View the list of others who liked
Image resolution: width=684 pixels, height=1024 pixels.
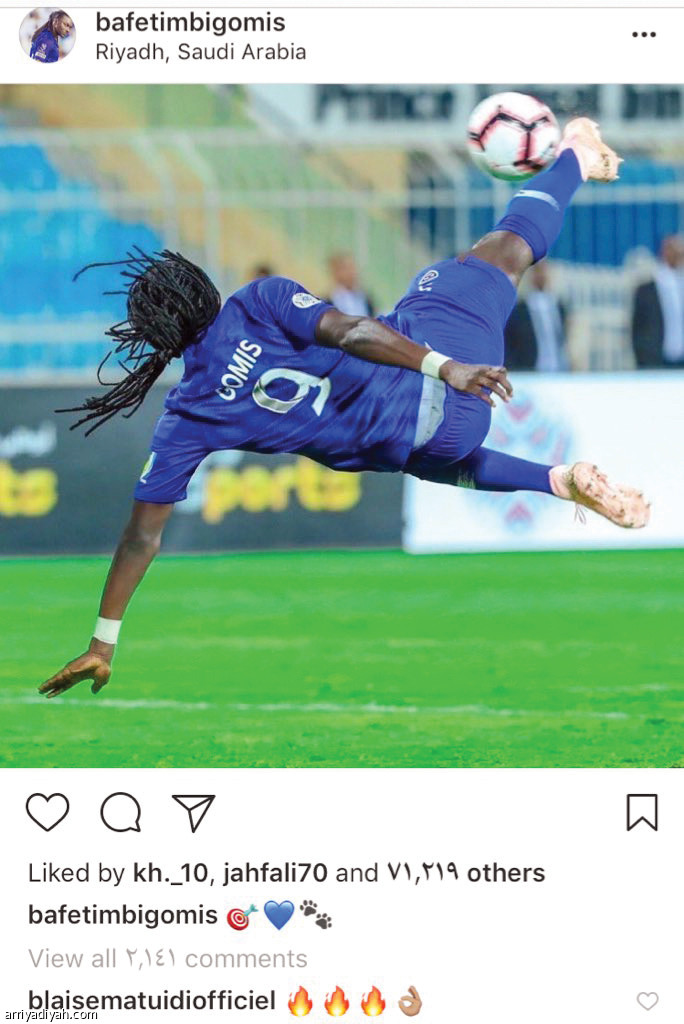pyautogui.click(x=465, y=873)
